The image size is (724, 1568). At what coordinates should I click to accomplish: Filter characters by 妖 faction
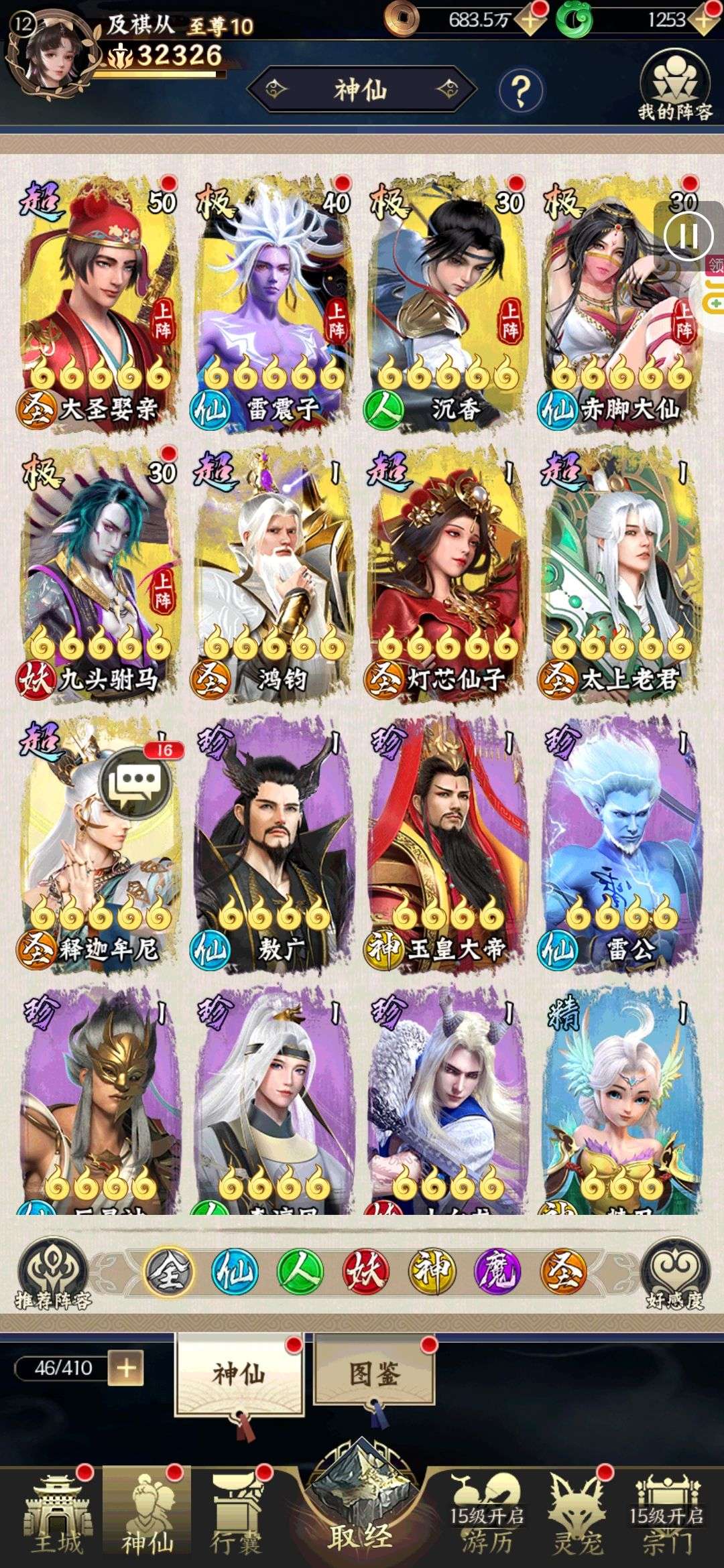366,1271
